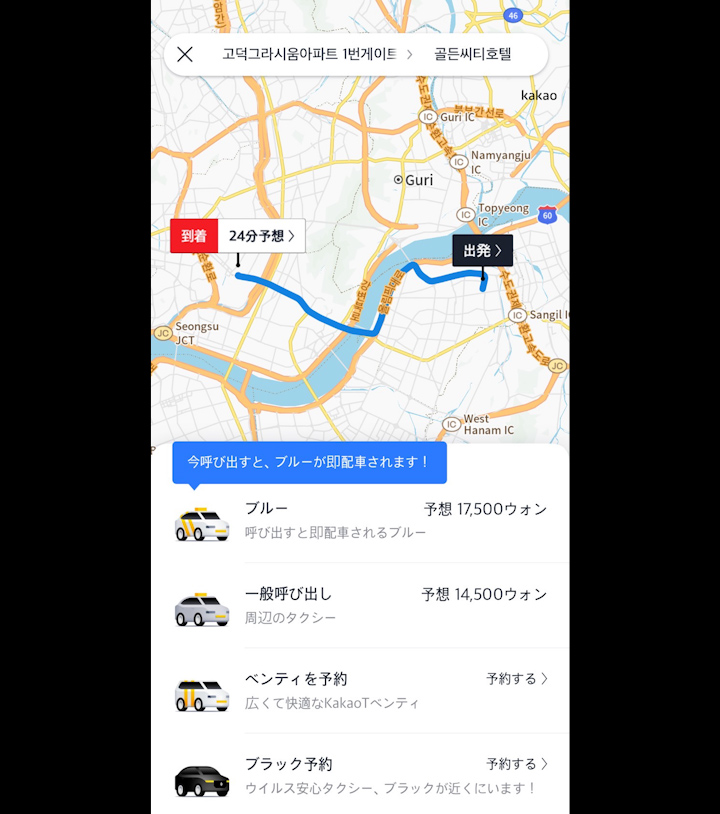The height and width of the screenshot is (814, 720).
Task: Choose 一般呼び出し taxi for 14,500 won
Action: (360, 605)
